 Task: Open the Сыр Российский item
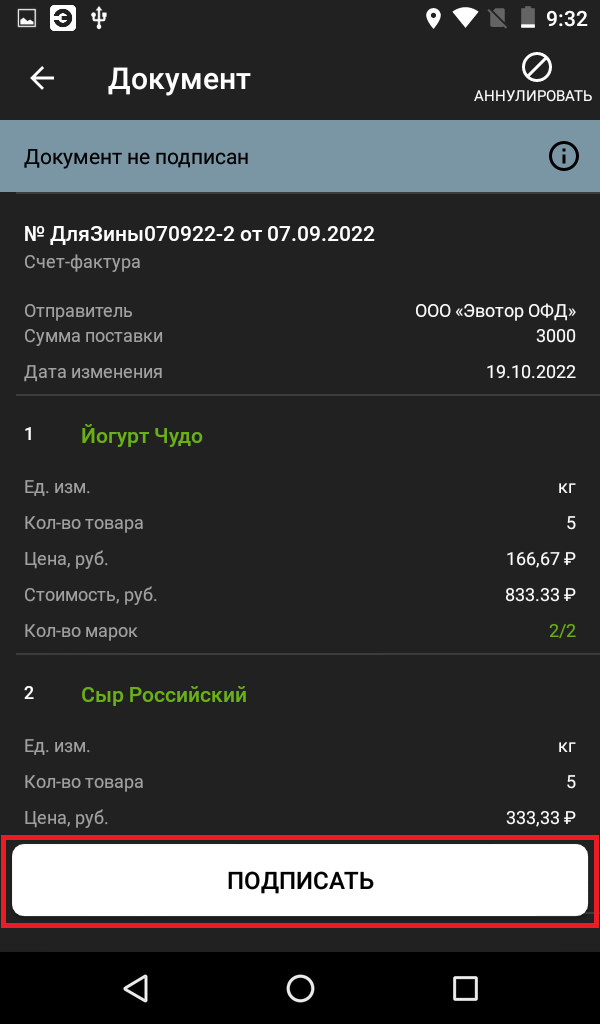pyautogui.click(x=164, y=694)
